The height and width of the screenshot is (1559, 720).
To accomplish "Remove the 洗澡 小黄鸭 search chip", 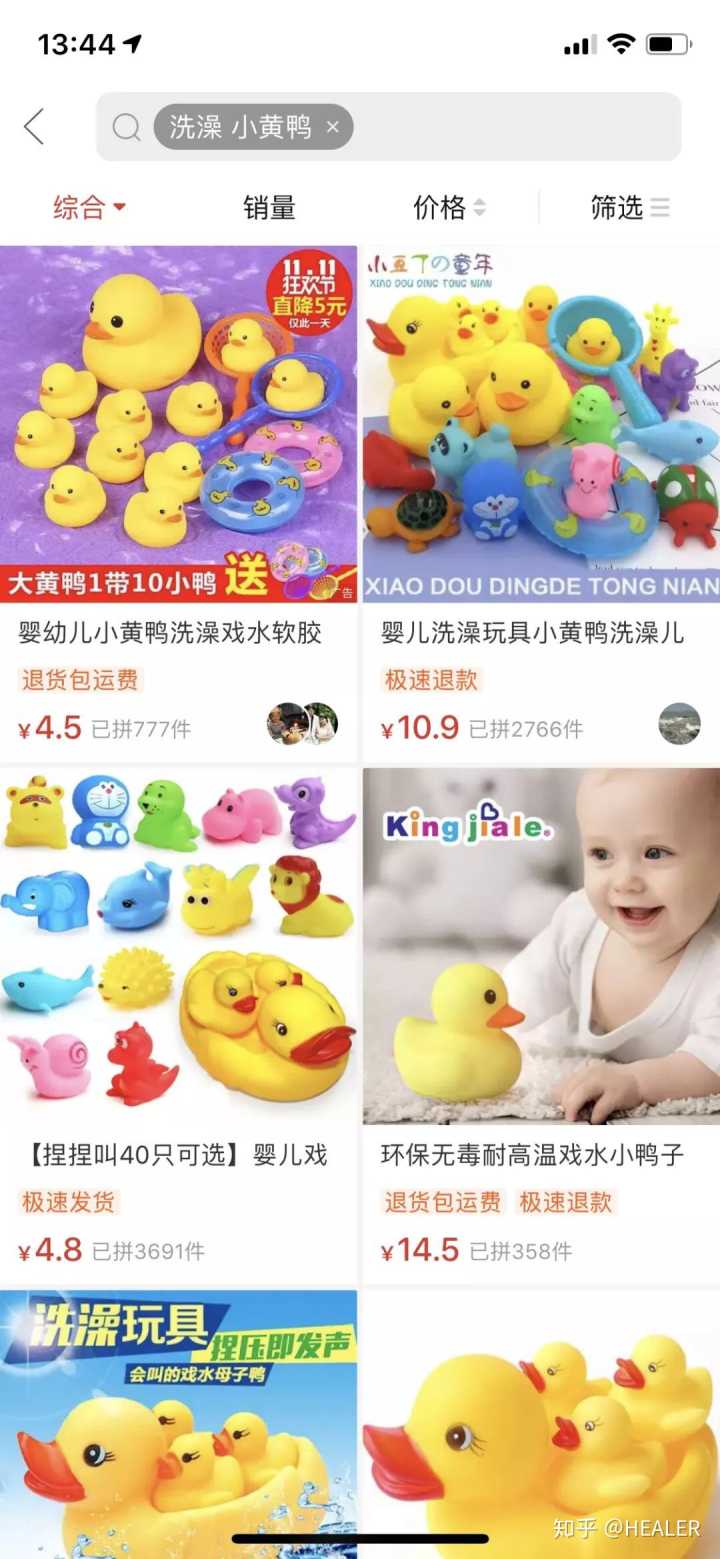I will (333, 127).
